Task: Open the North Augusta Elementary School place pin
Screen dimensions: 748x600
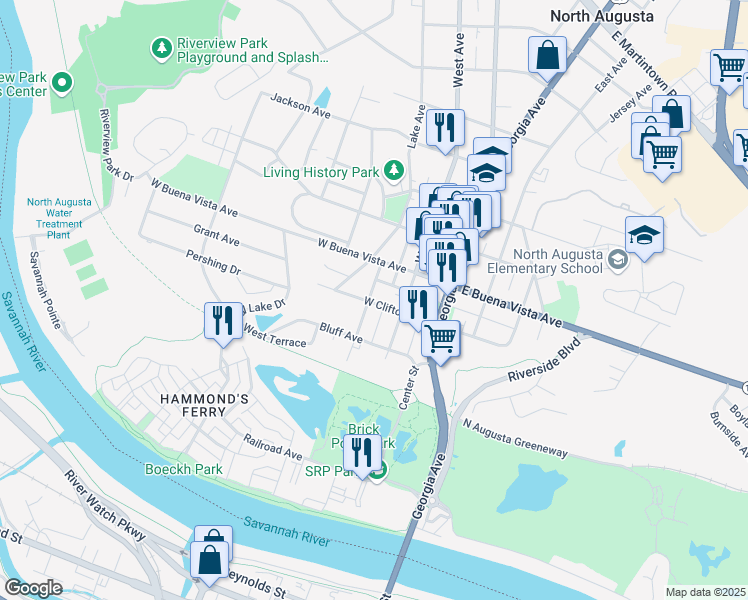Action: pos(619,259)
